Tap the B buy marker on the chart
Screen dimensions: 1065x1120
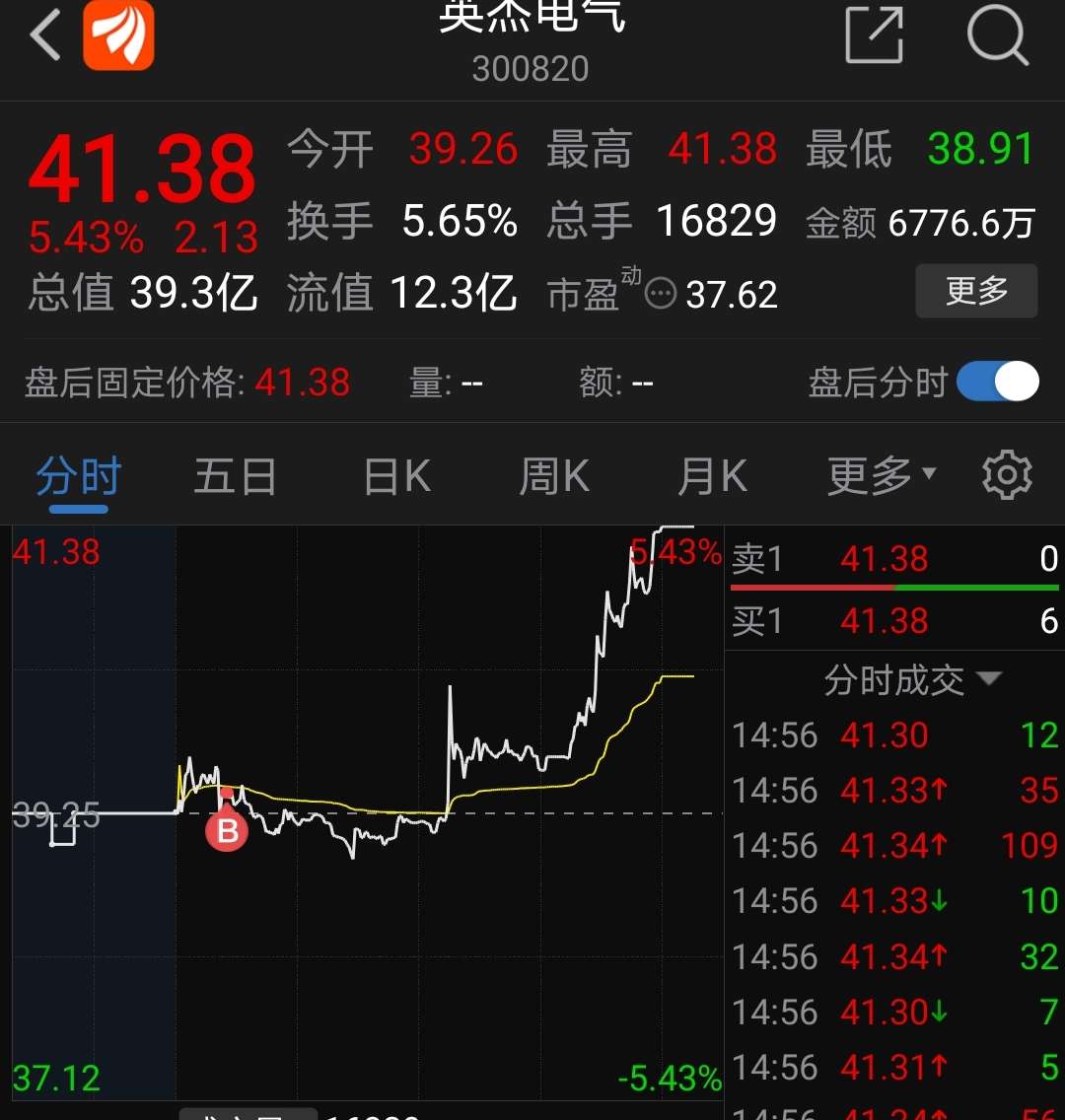(228, 831)
